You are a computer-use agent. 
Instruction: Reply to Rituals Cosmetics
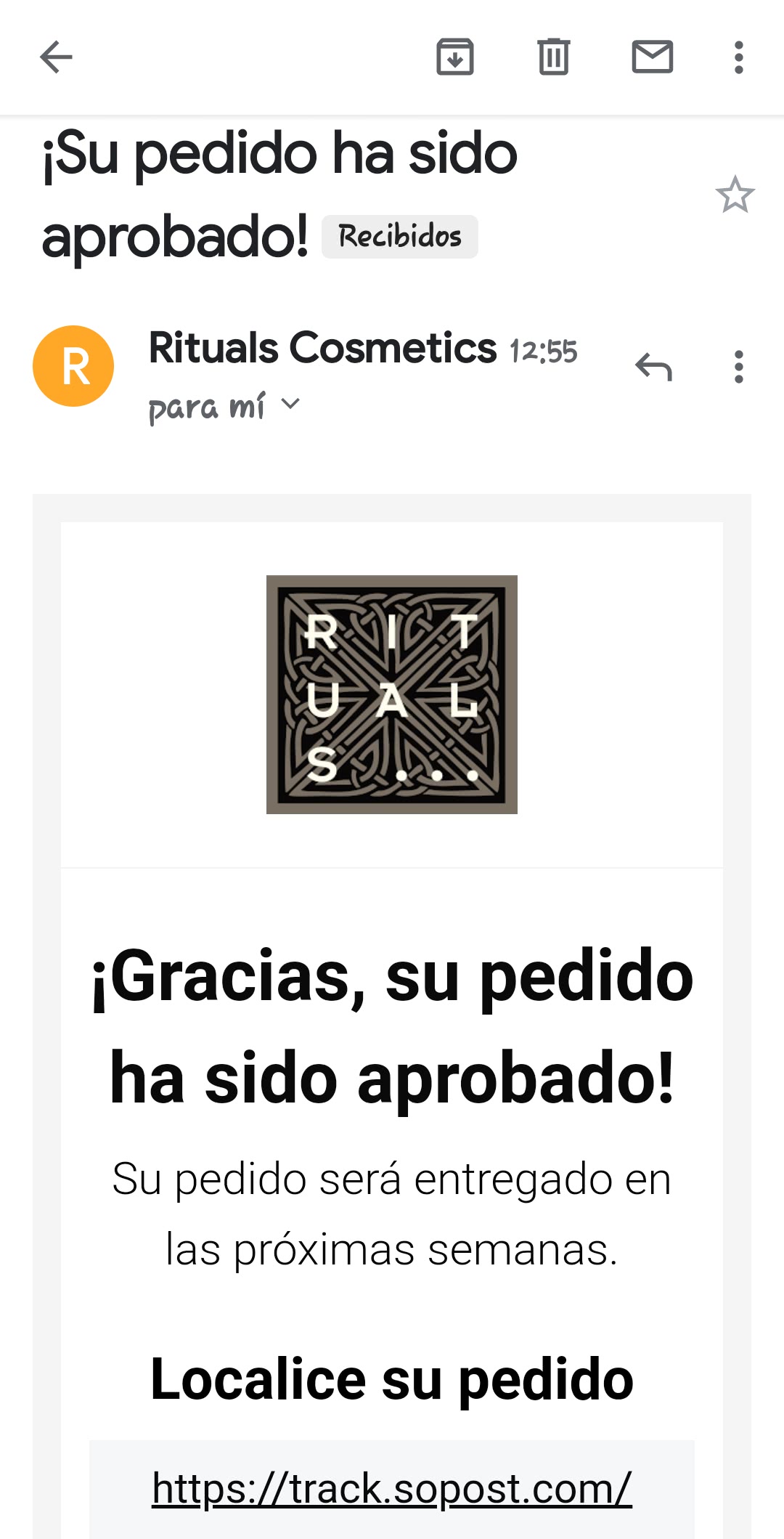653,367
